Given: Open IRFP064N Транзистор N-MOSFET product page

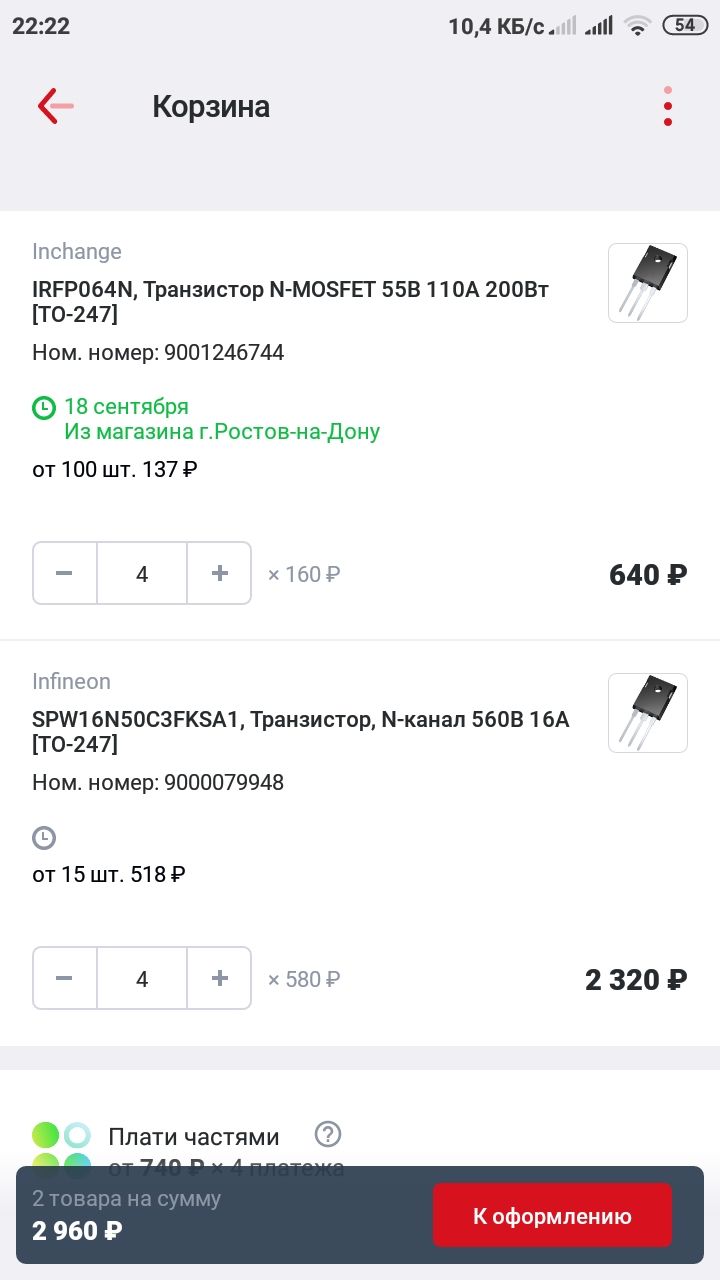Looking at the screenshot, I should click(x=292, y=302).
